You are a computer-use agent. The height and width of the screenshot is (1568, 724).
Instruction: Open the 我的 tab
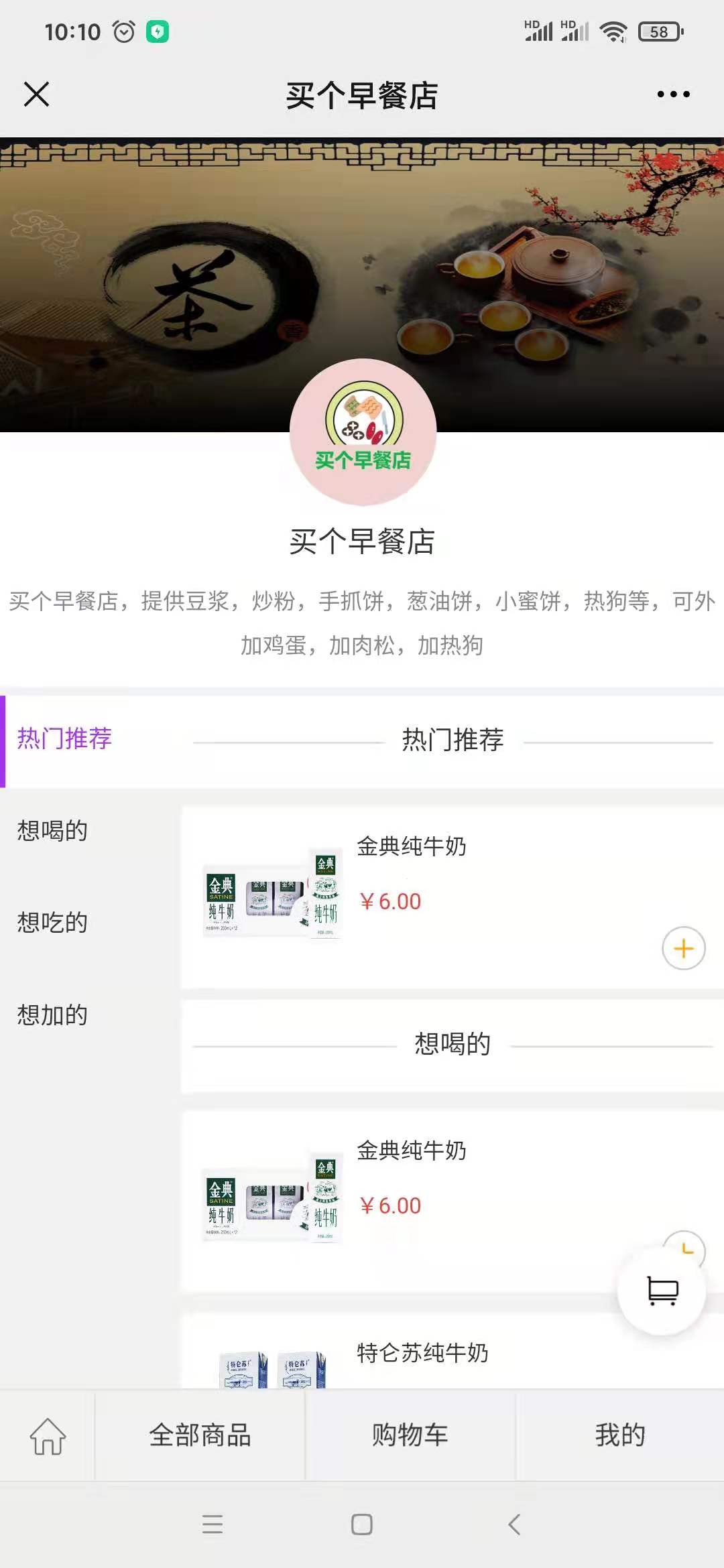coord(619,1436)
